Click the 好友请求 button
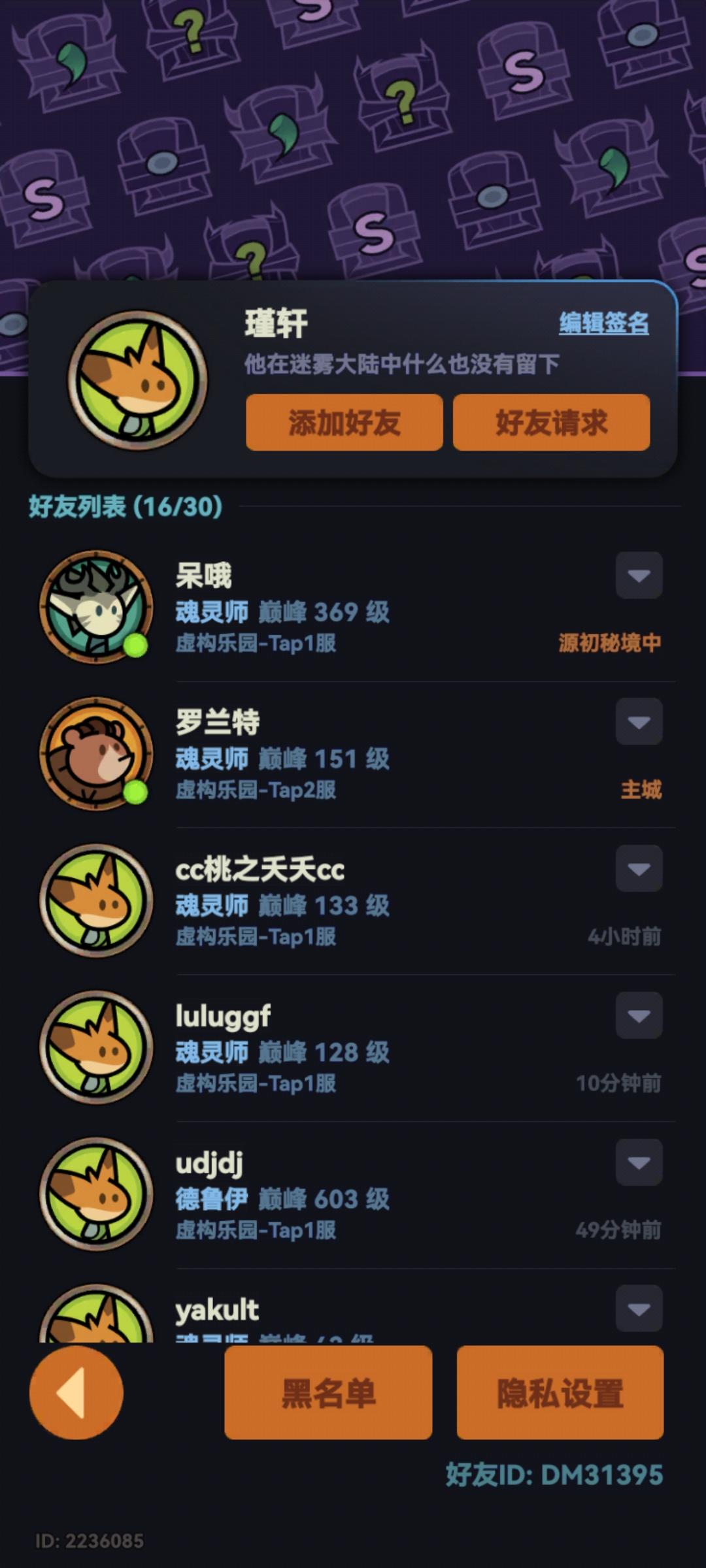 (x=552, y=423)
